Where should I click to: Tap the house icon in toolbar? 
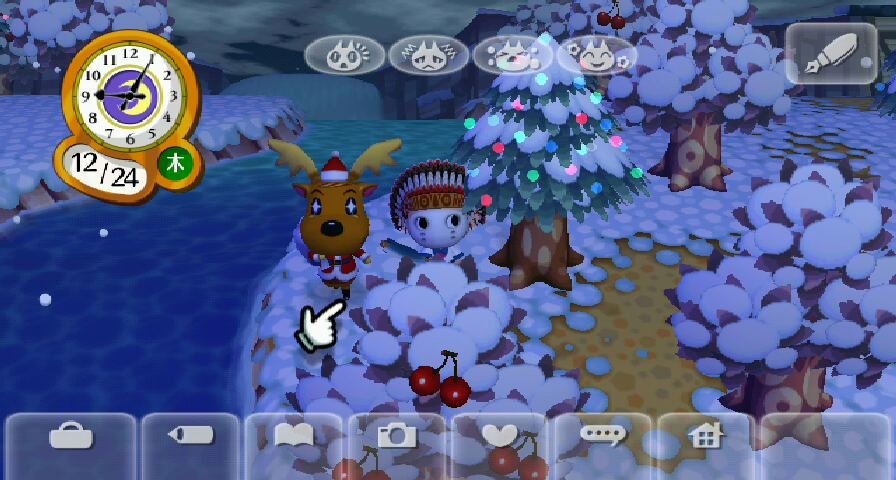tap(706, 436)
